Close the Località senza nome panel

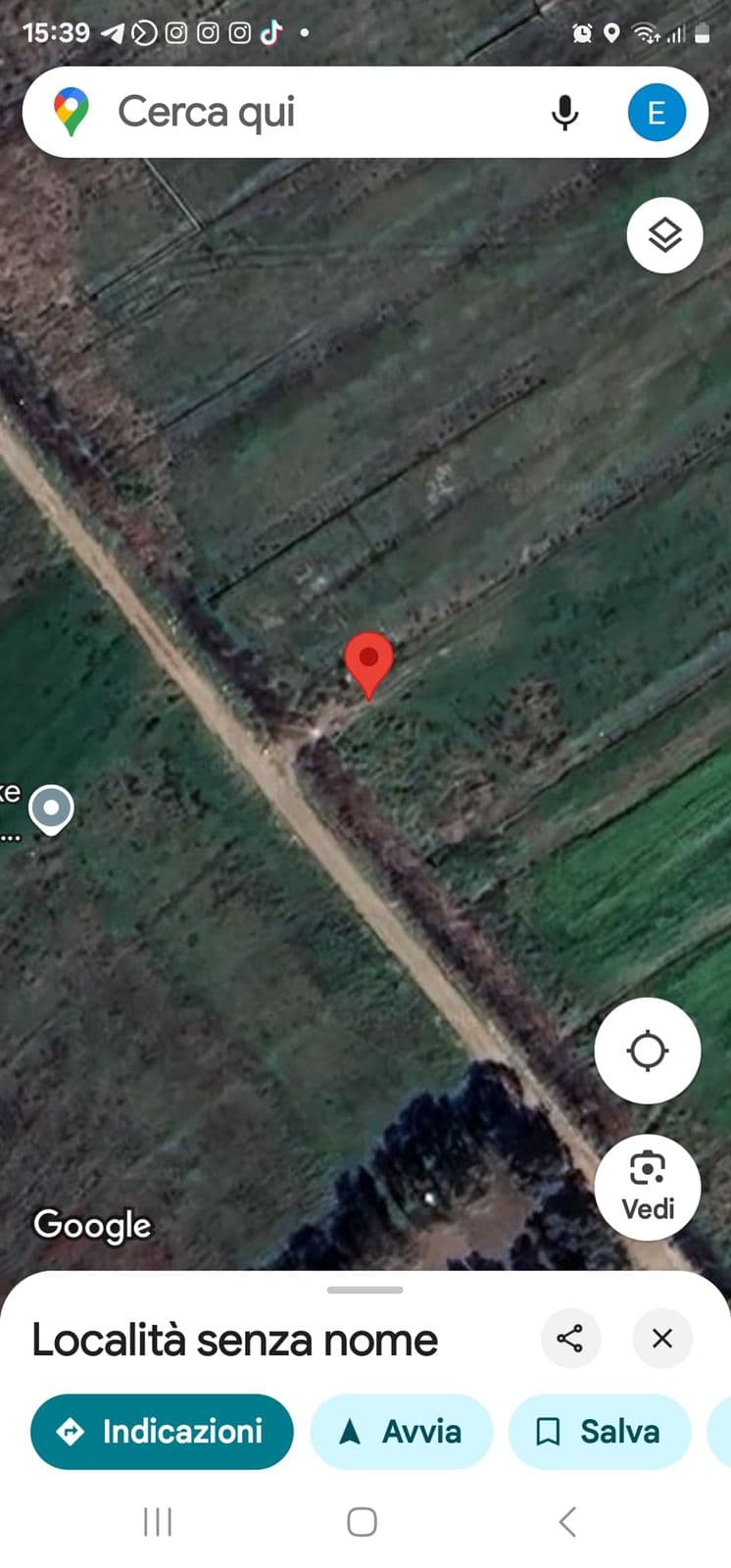click(x=662, y=1339)
